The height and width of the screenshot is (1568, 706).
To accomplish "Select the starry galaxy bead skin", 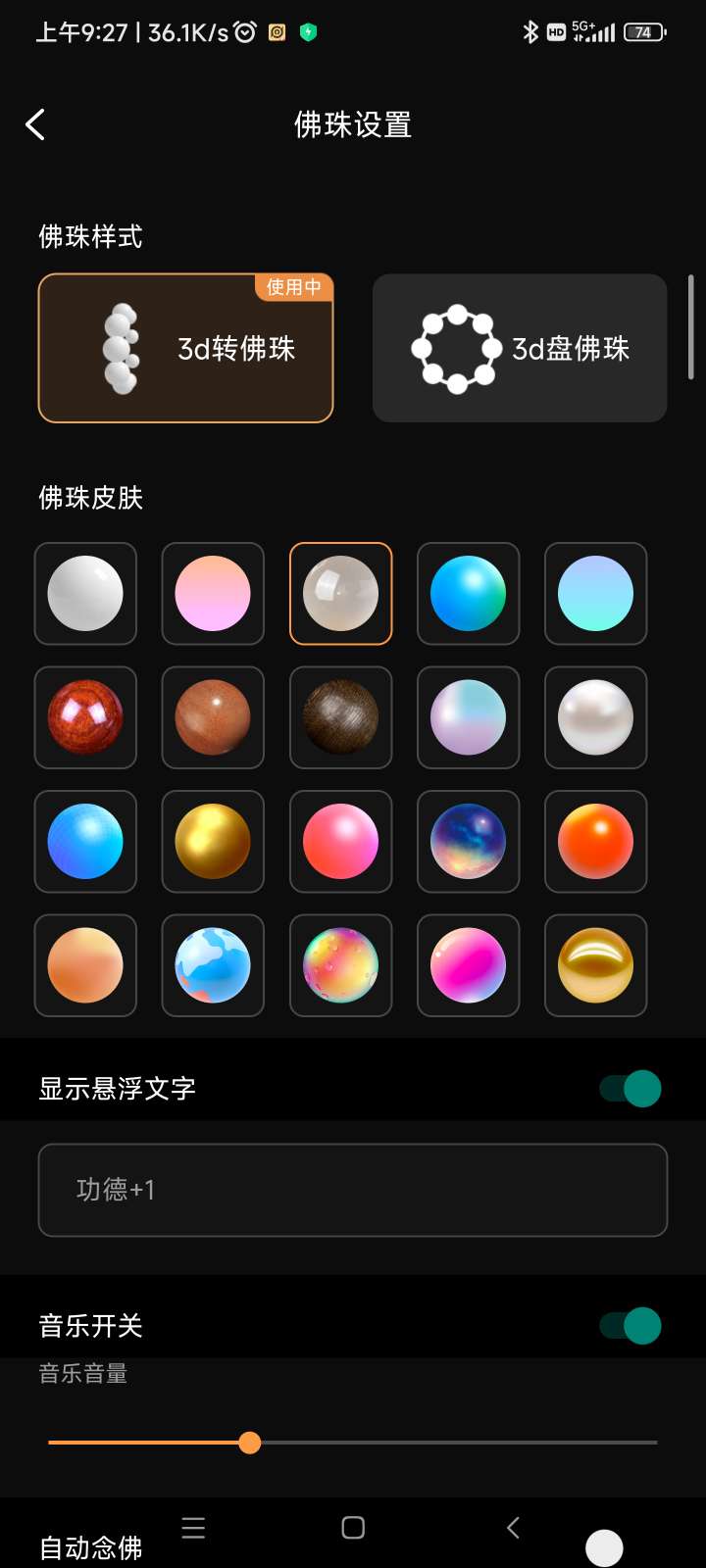I will tap(468, 841).
